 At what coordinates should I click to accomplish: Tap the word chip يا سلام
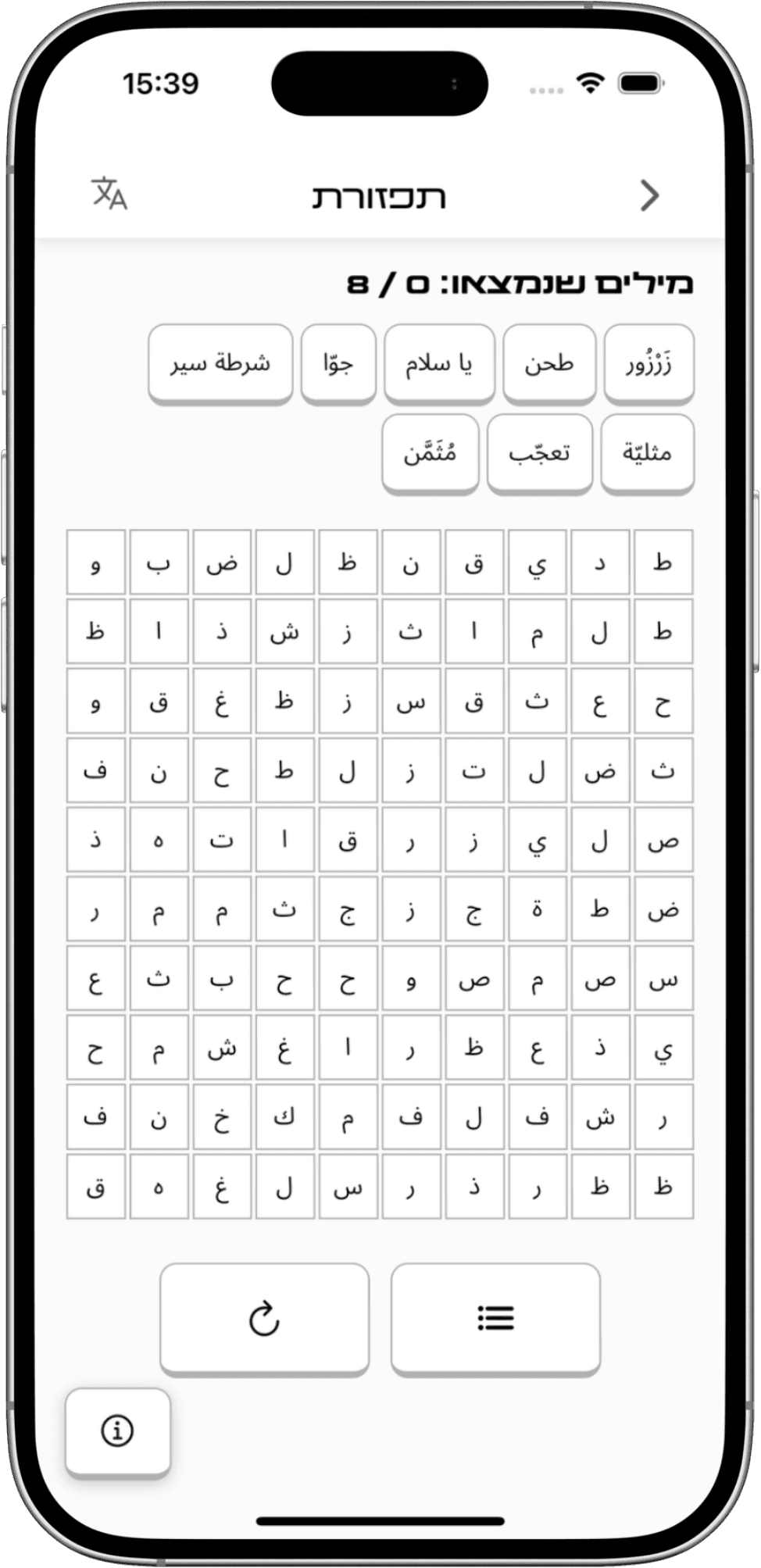point(439,363)
